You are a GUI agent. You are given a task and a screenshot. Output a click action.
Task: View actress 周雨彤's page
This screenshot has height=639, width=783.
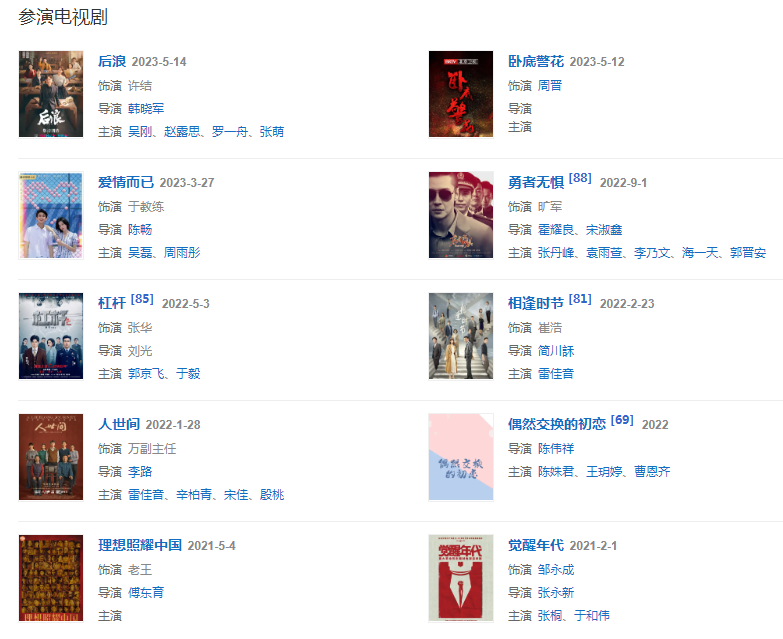point(181,253)
